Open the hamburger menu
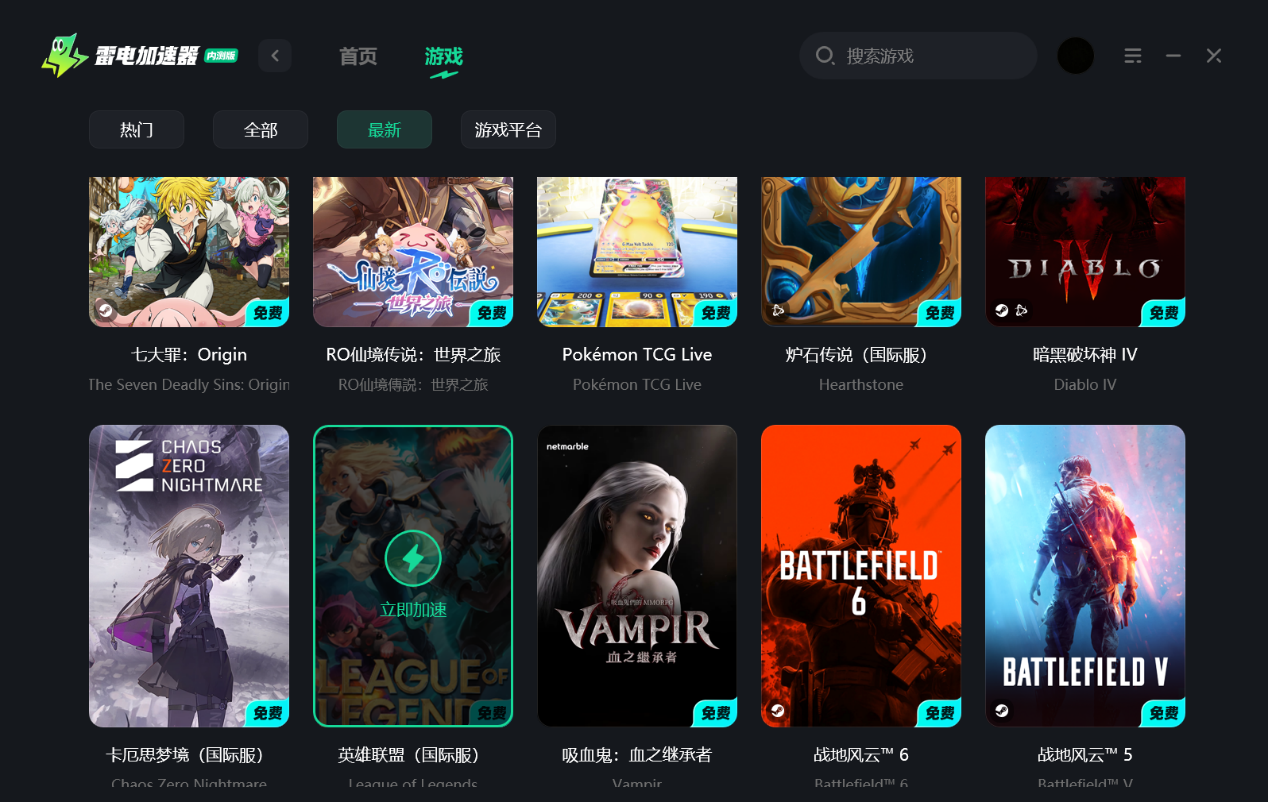 coord(1132,56)
